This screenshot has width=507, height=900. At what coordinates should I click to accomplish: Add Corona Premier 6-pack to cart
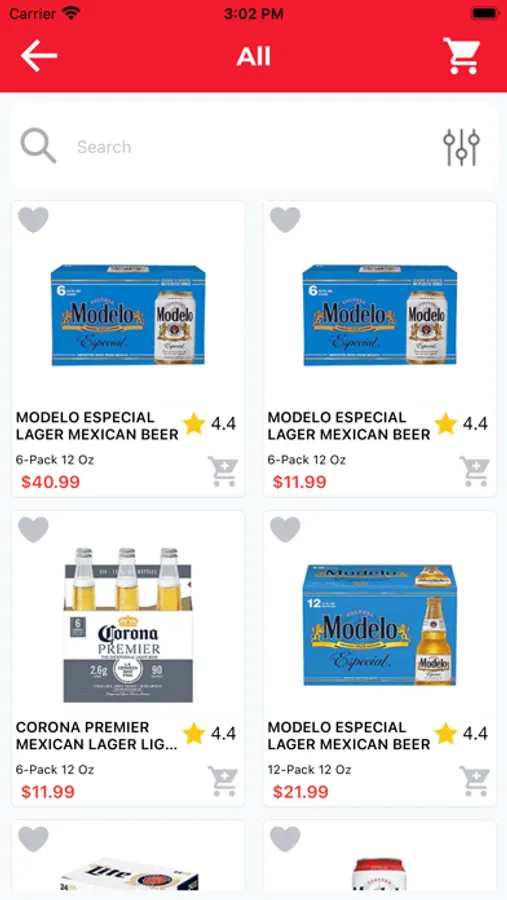pos(223,781)
